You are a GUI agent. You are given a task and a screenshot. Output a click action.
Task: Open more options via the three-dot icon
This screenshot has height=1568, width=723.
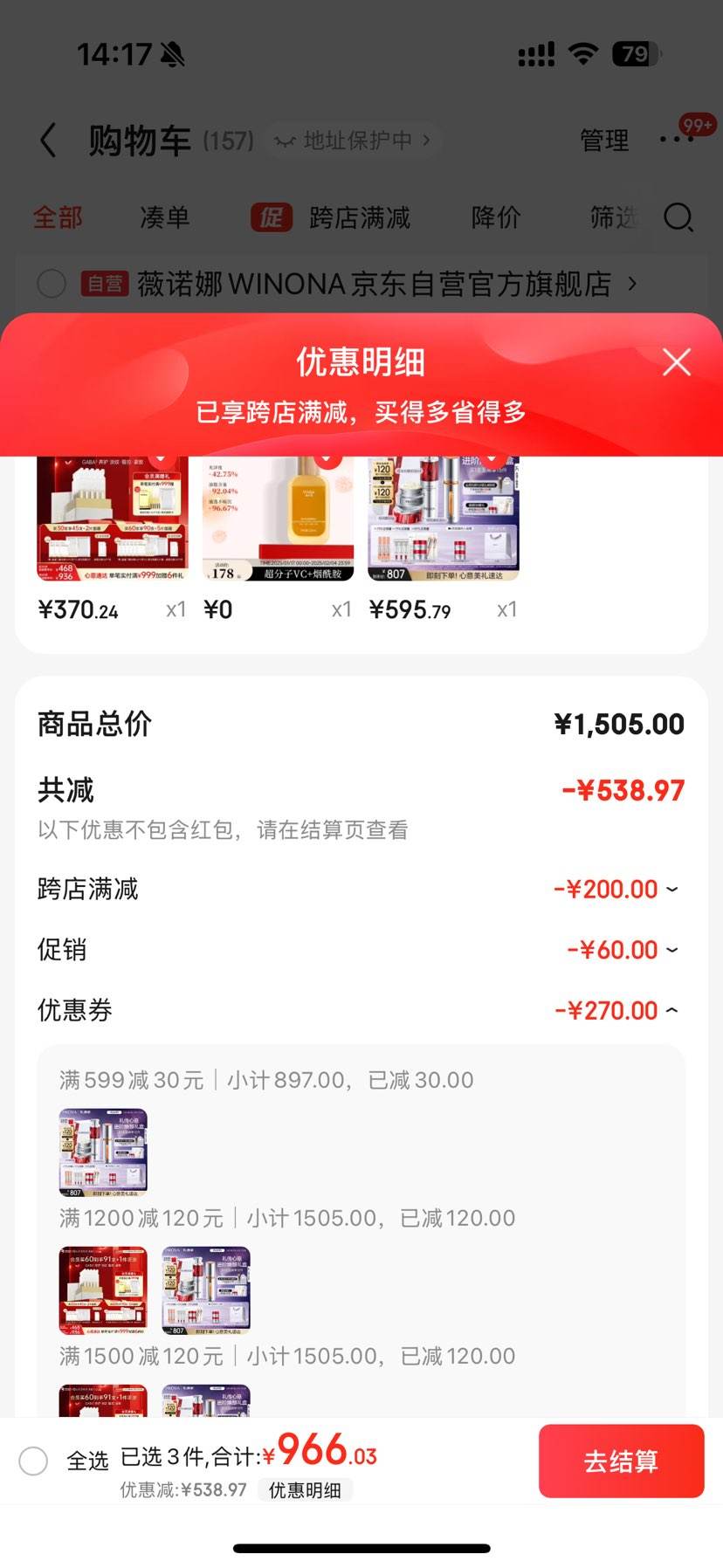[678, 141]
